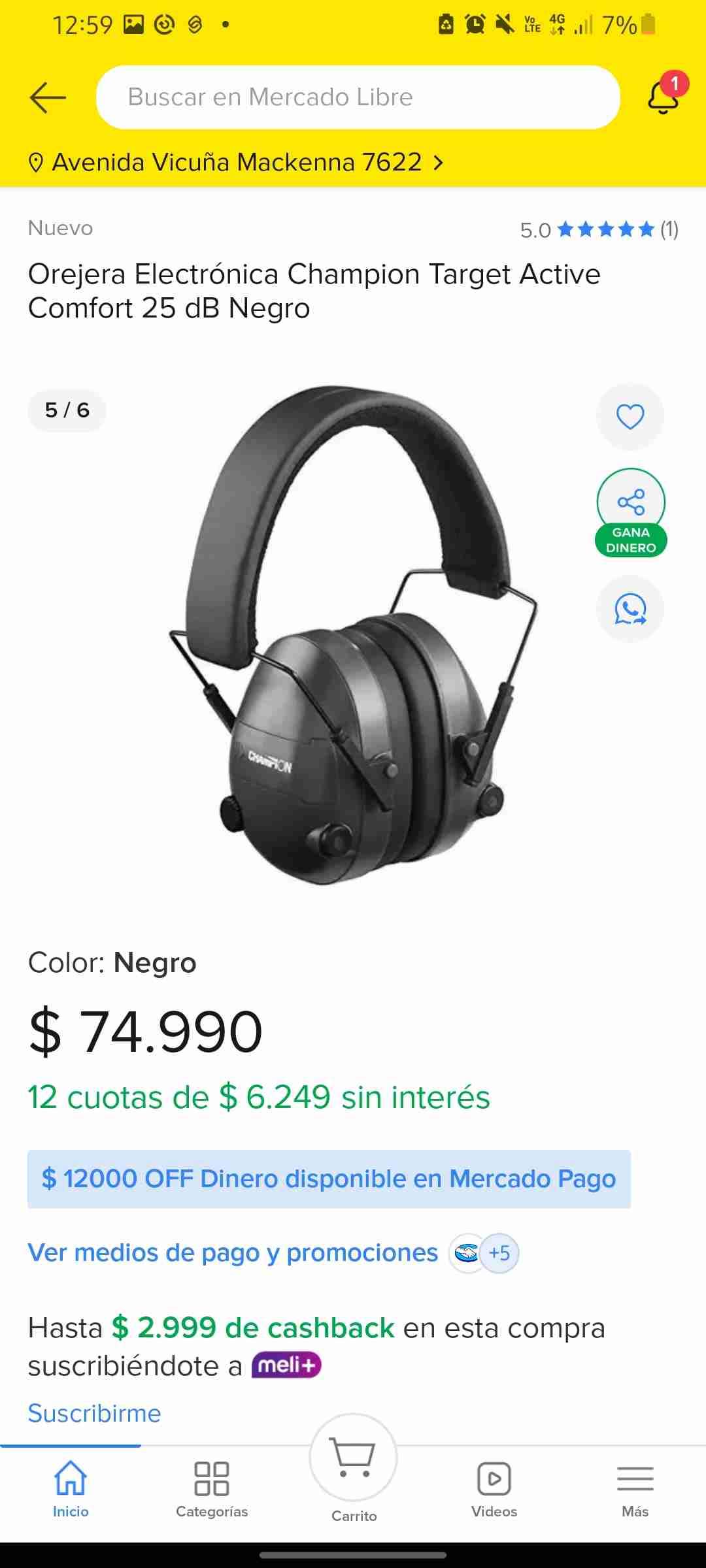Screen dimensions: 706x1568
Task: Open the headphones product image
Action: pyautogui.click(x=353, y=634)
